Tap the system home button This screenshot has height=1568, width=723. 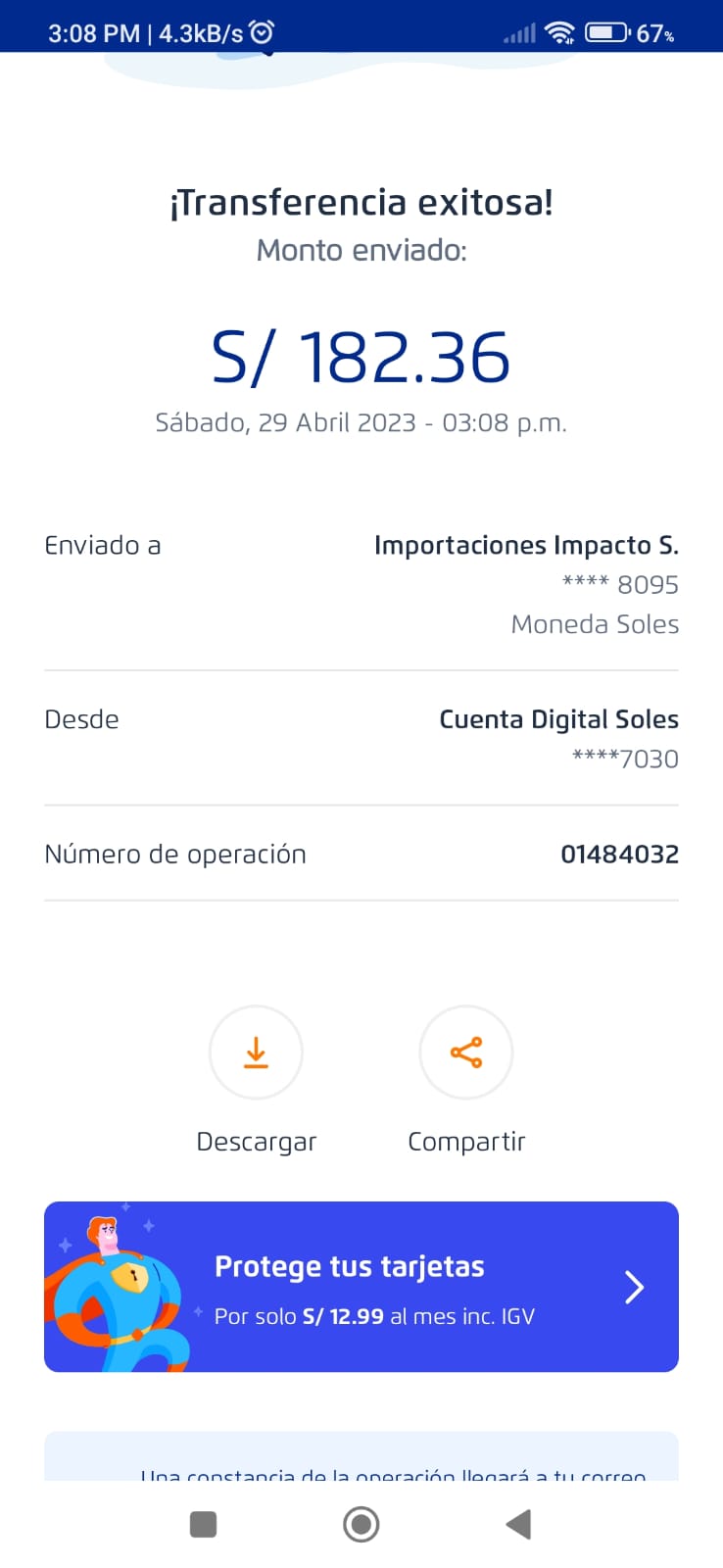[x=361, y=1524]
